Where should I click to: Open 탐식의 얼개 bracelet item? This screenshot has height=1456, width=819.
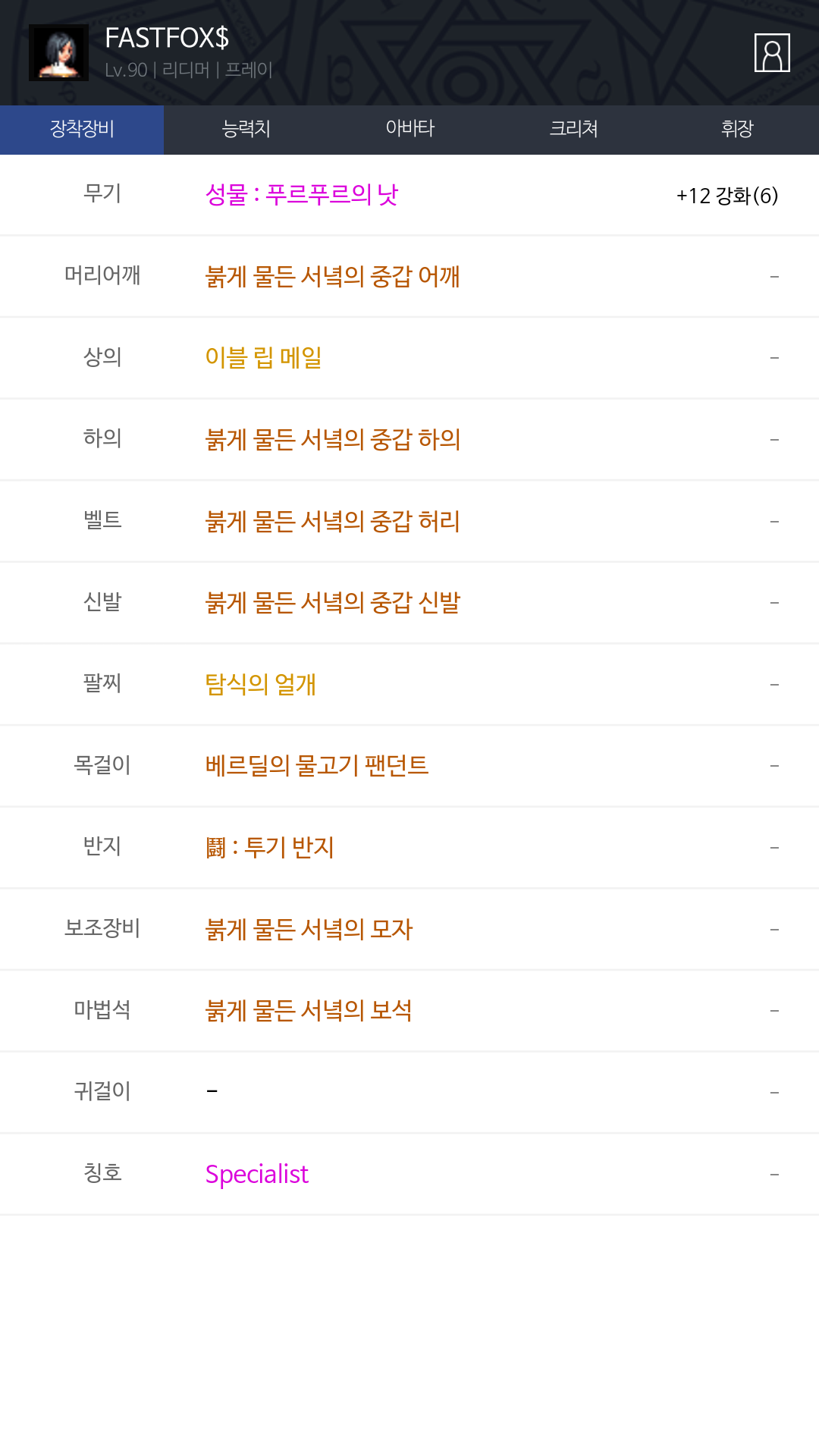(x=260, y=684)
